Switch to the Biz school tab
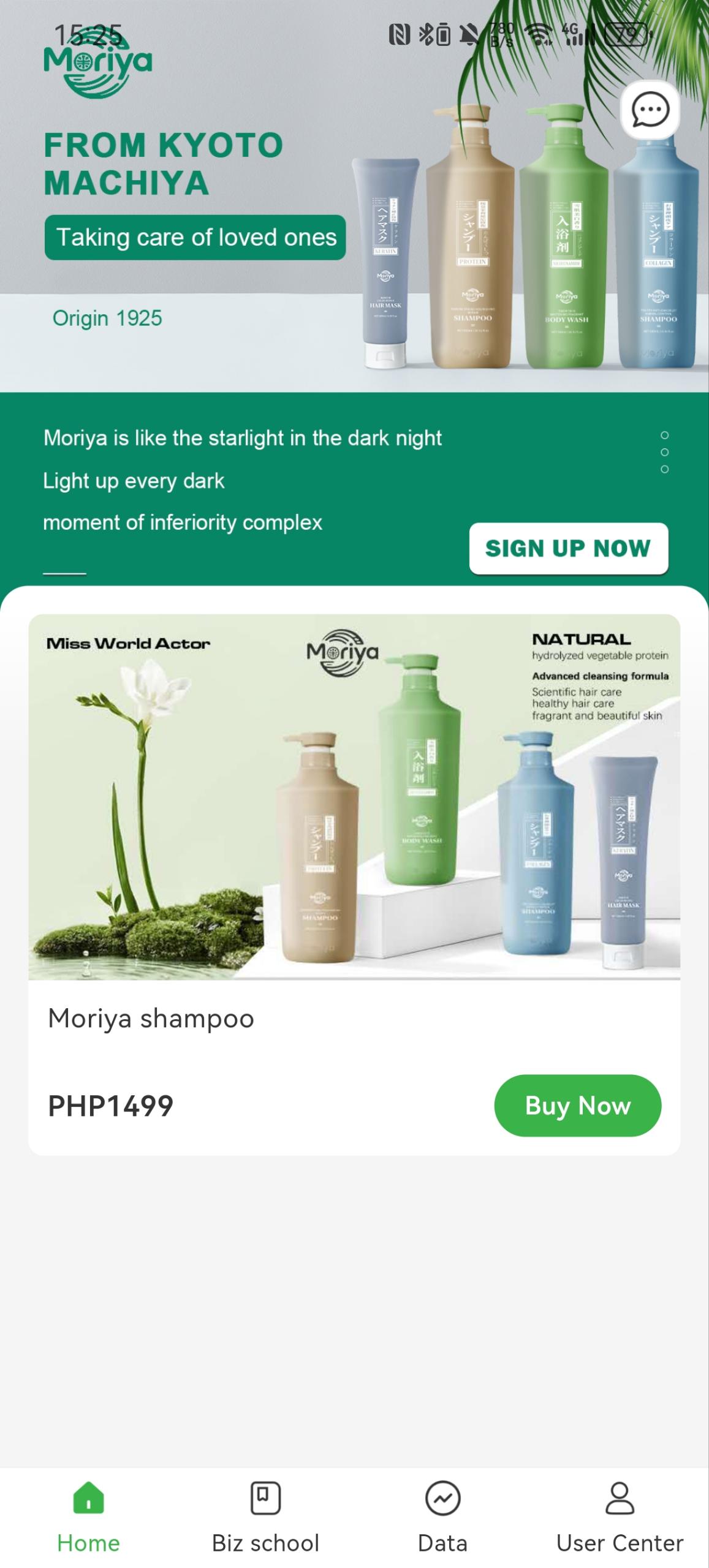The width and height of the screenshot is (709, 1568). (x=265, y=1517)
